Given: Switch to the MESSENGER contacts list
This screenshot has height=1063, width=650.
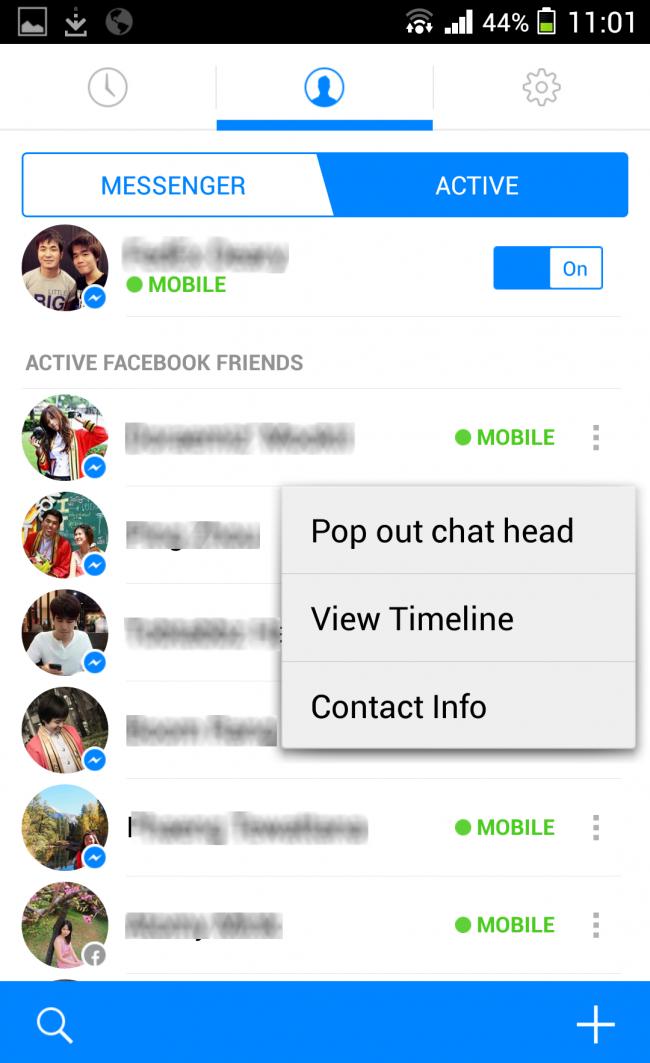Looking at the screenshot, I should [x=173, y=186].
